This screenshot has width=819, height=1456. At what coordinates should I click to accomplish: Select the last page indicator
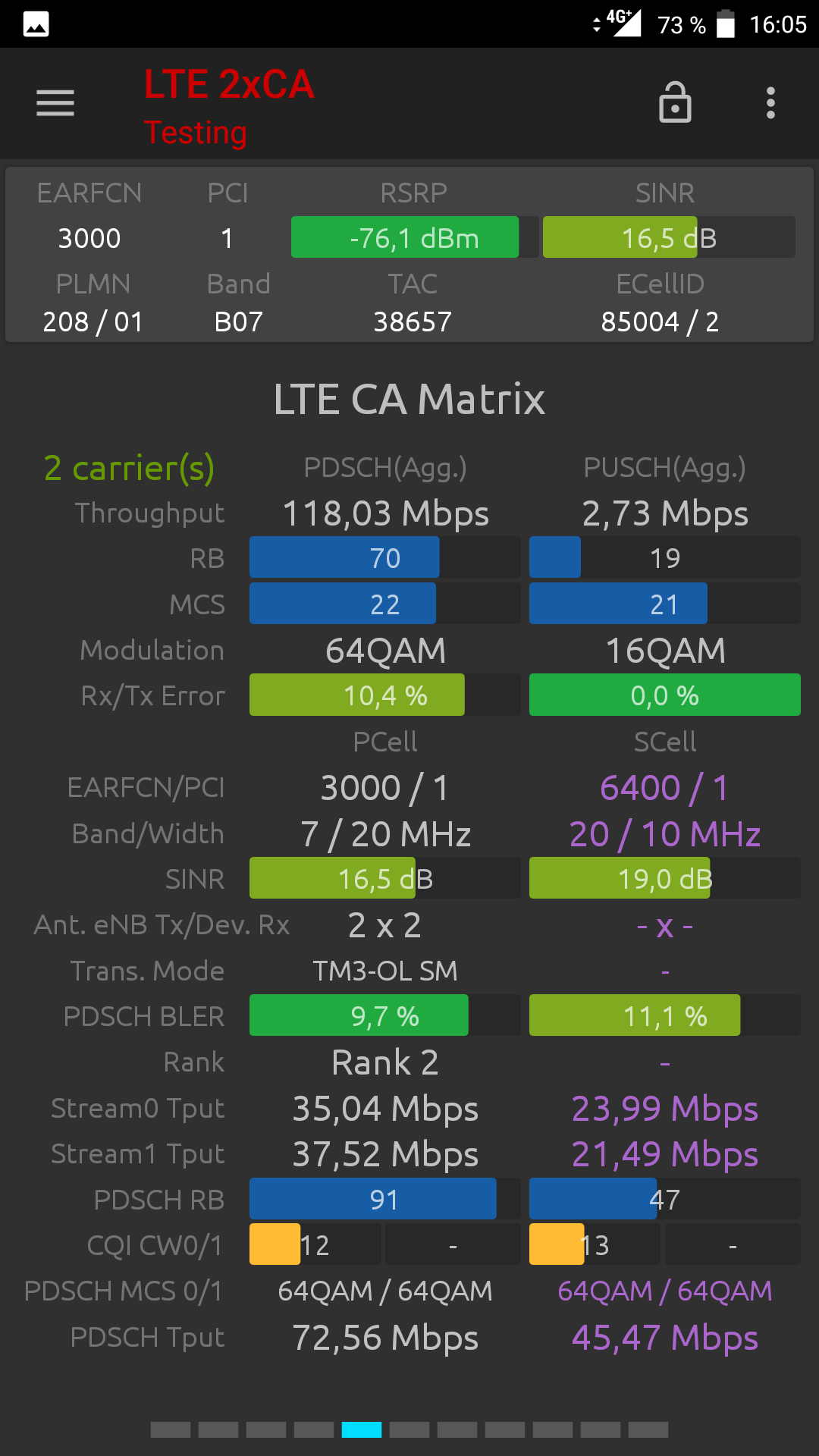point(648,1429)
